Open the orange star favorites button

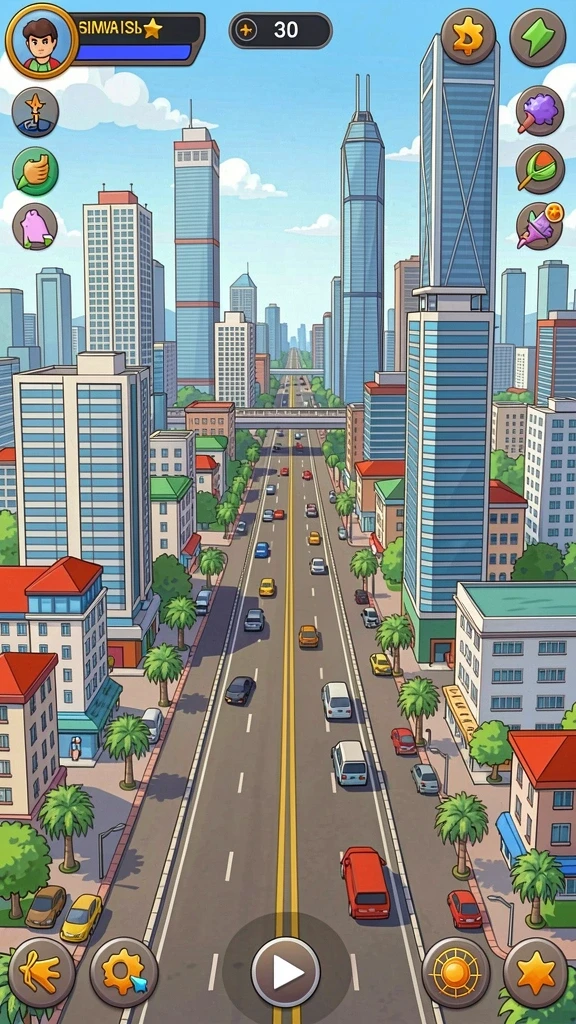(x=536, y=972)
